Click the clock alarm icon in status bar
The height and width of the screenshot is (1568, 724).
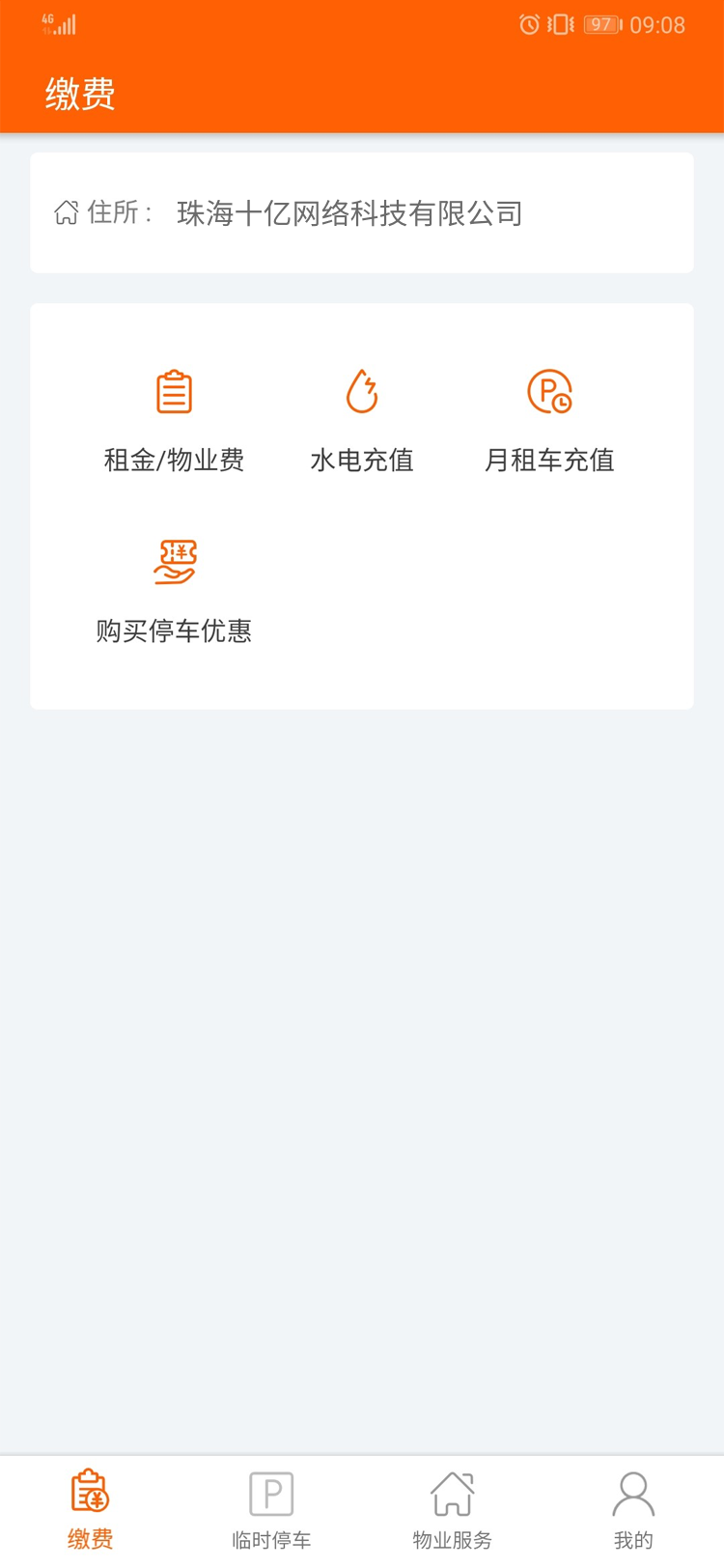point(529,24)
